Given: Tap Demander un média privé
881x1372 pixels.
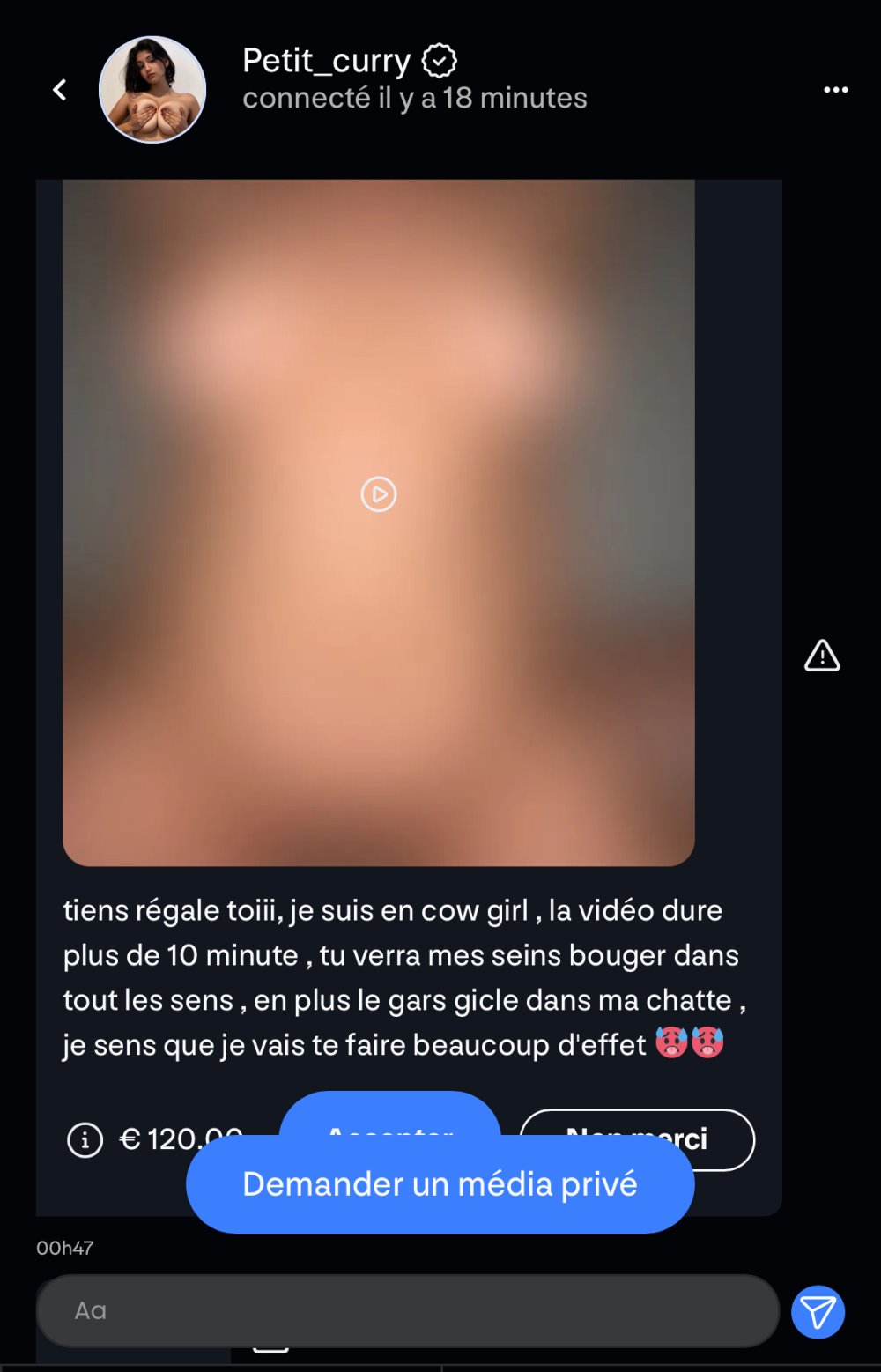Looking at the screenshot, I should (440, 1184).
